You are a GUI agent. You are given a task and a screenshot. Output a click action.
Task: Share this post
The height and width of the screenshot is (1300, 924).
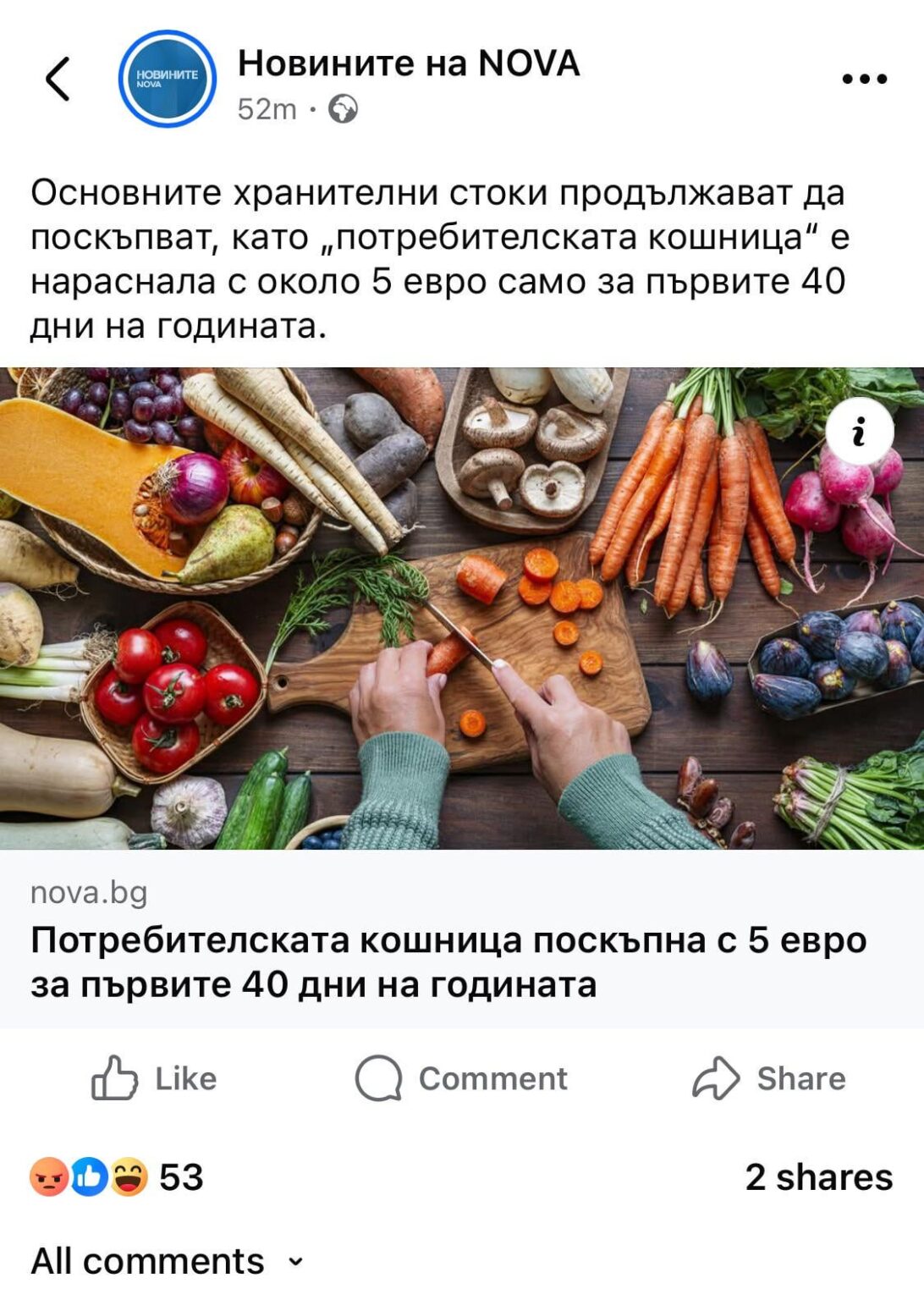tap(768, 1078)
